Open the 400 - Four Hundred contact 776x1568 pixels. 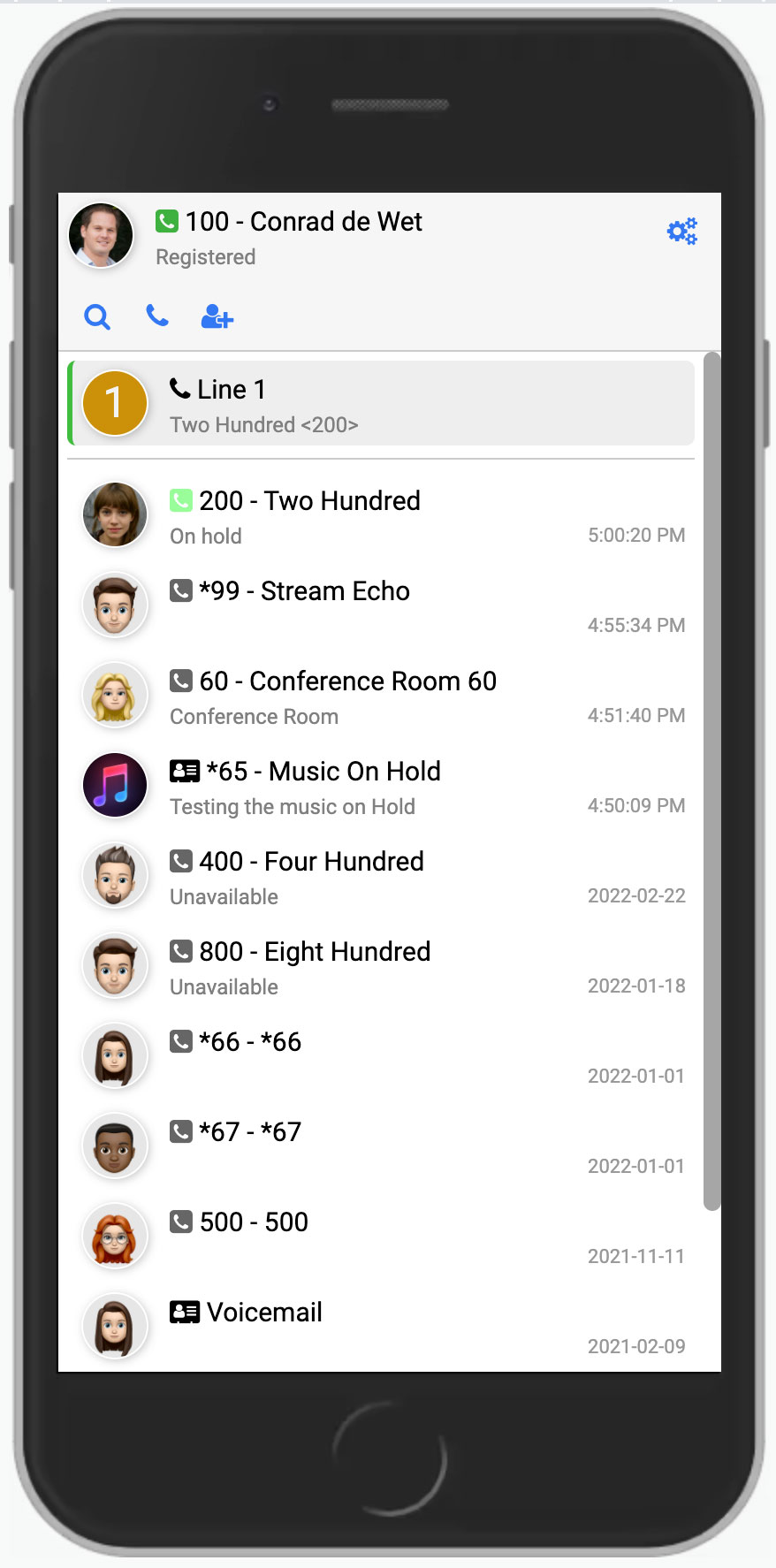pyautogui.click(x=380, y=877)
